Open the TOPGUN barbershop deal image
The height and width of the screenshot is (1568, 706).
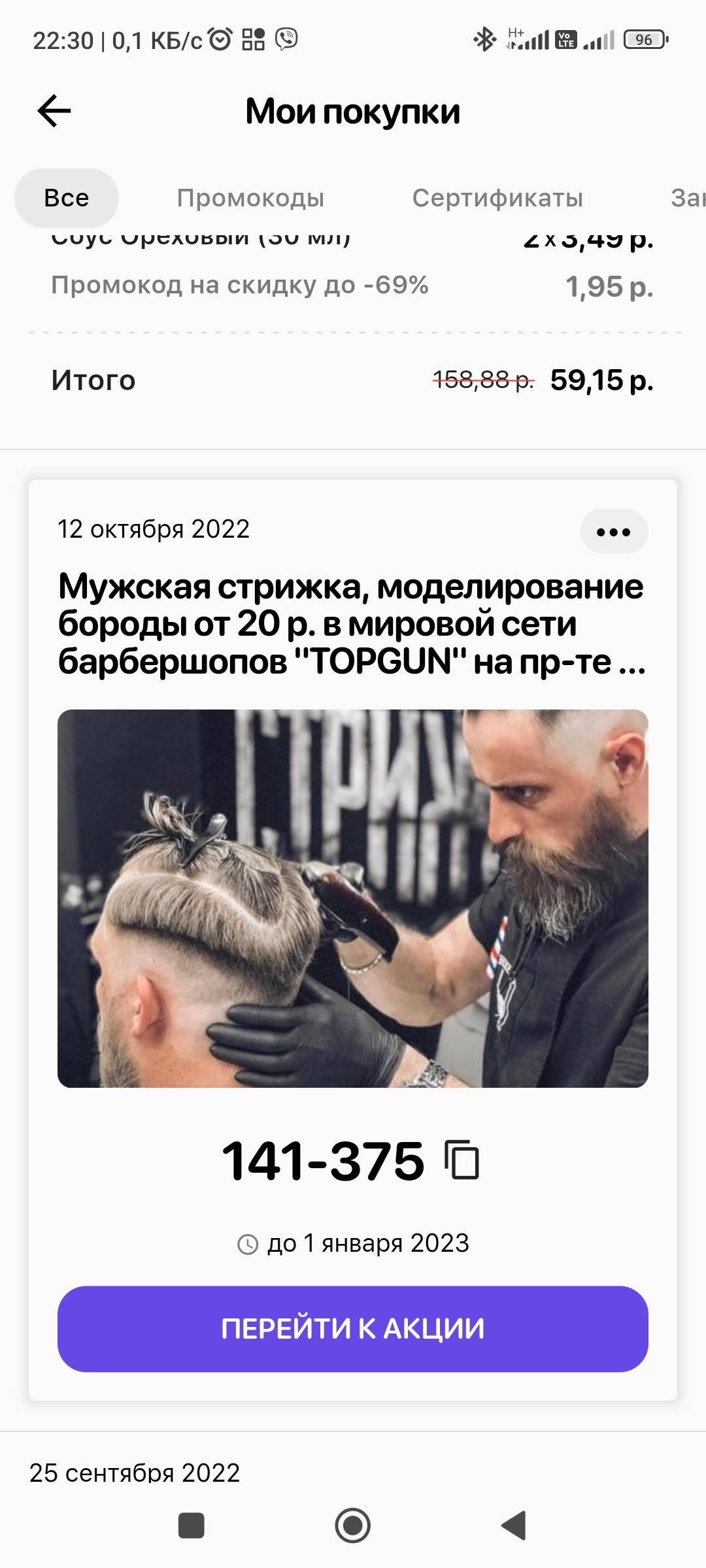click(353, 898)
